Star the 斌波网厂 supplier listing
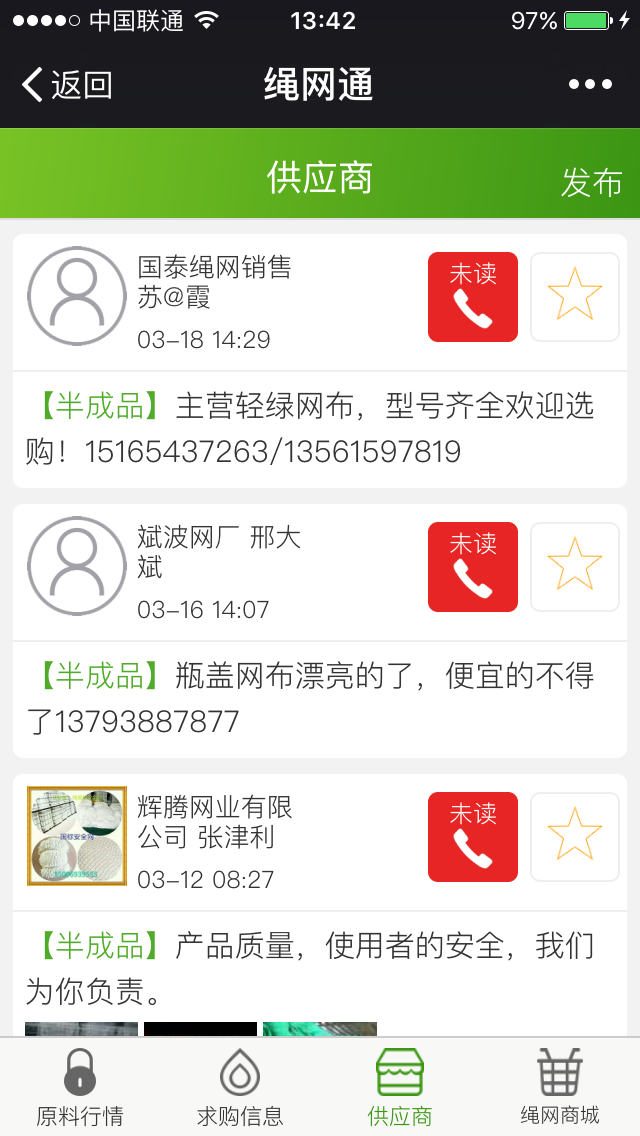This screenshot has height=1136, width=640. (x=575, y=567)
